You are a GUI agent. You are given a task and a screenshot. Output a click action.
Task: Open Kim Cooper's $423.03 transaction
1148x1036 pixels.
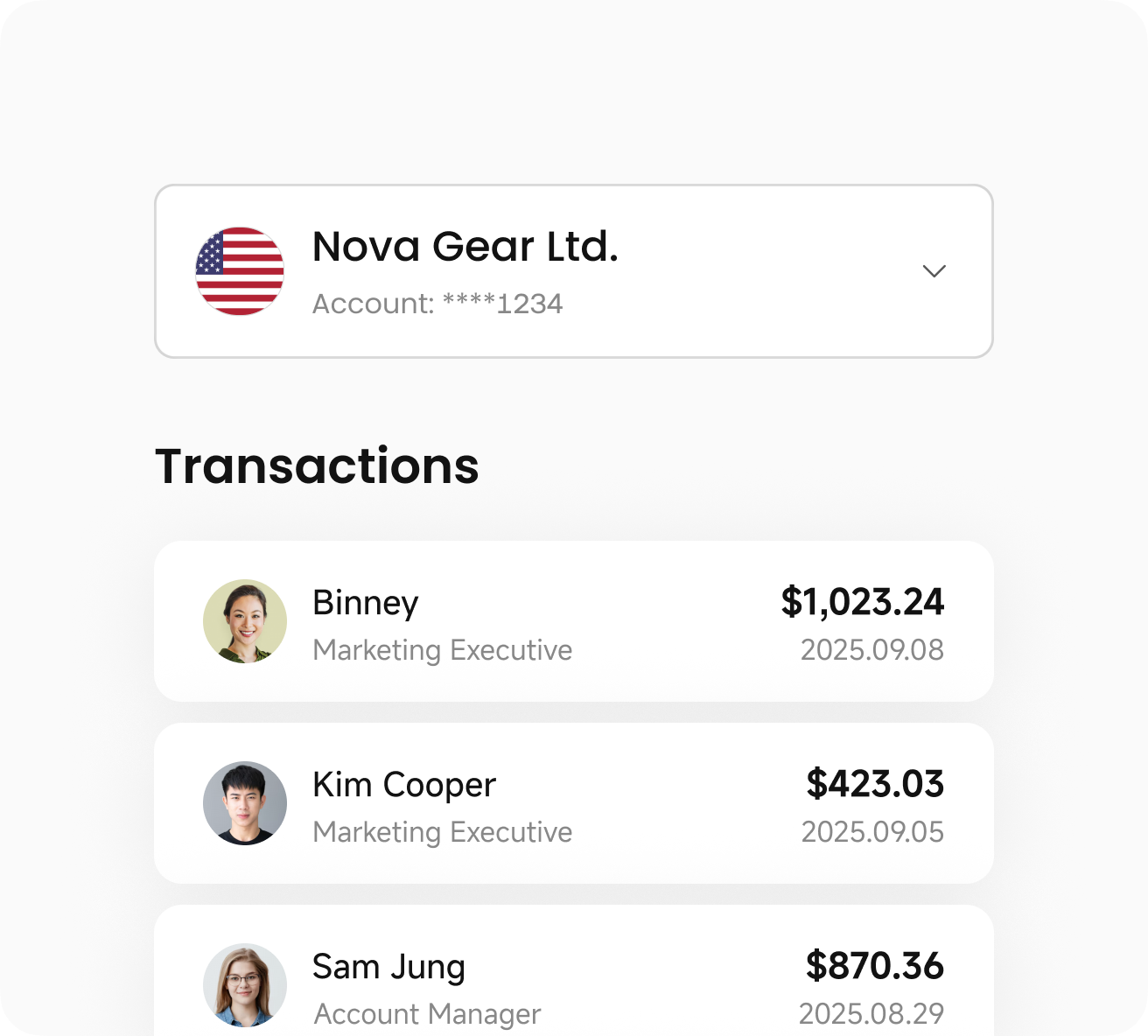(574, 803)
